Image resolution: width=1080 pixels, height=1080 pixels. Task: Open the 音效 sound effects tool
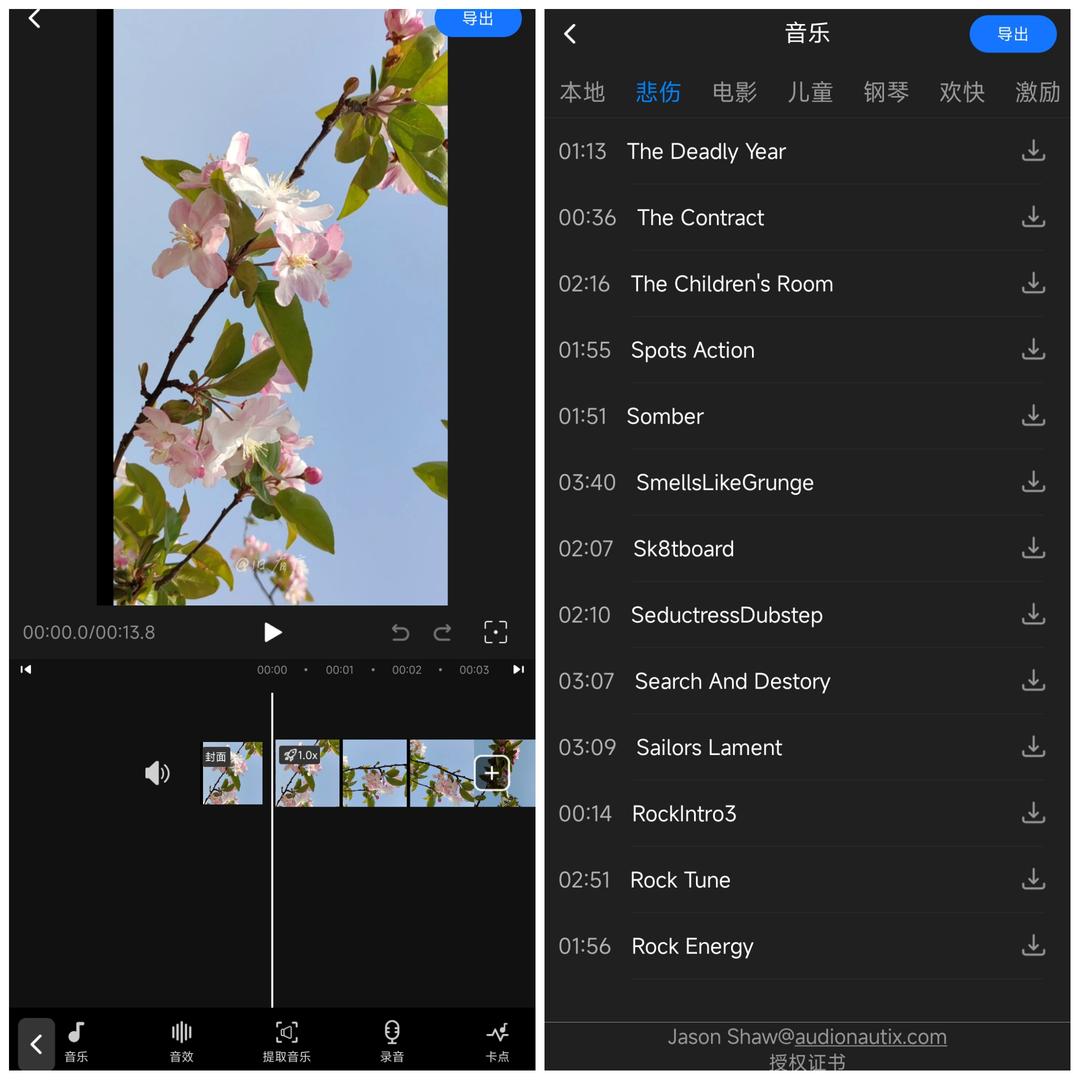(x=181, y=1041)
